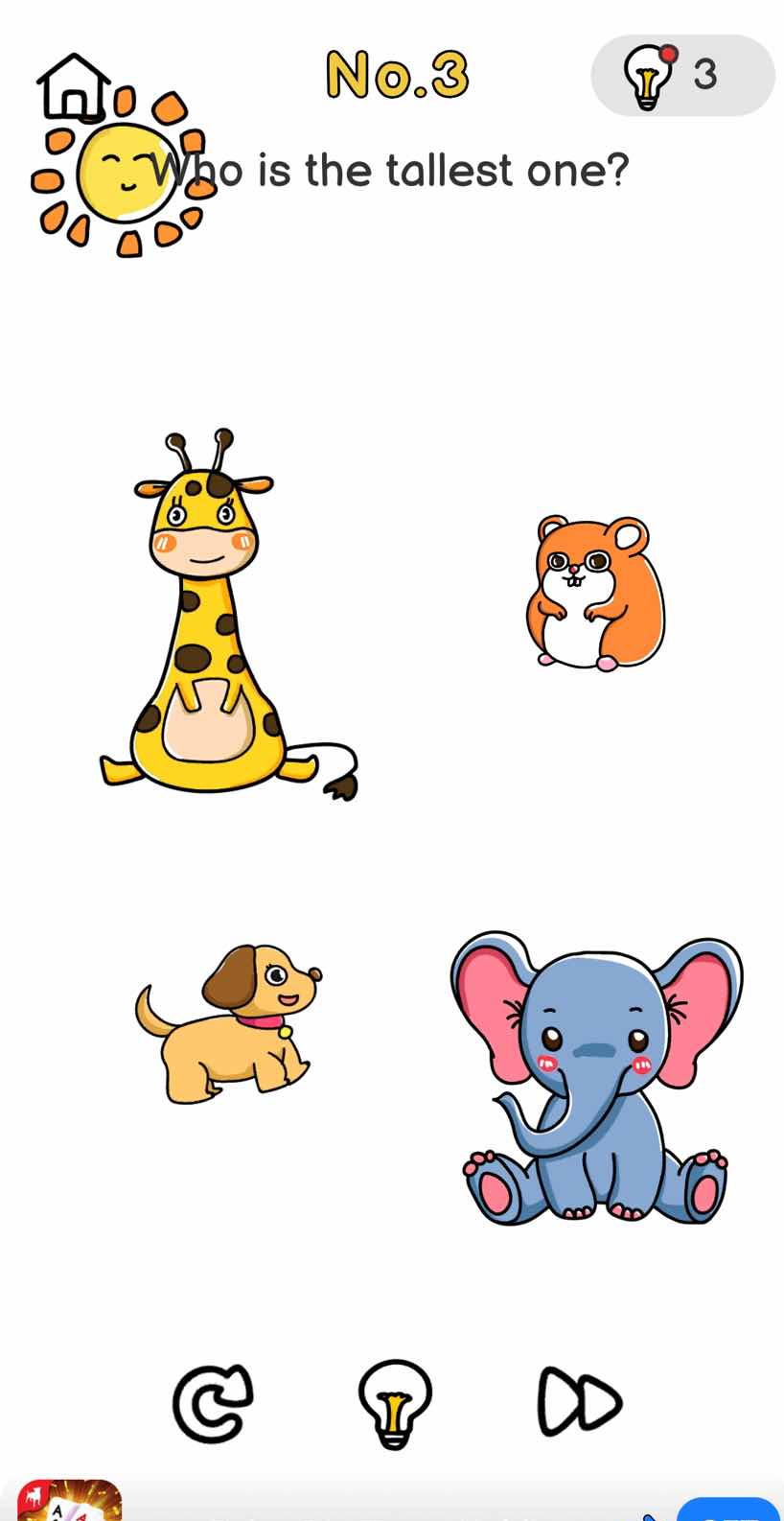Viewport: 784px width, 1521px height.
Task: Go back to the home screen
Action: click(x=72, y=86)
